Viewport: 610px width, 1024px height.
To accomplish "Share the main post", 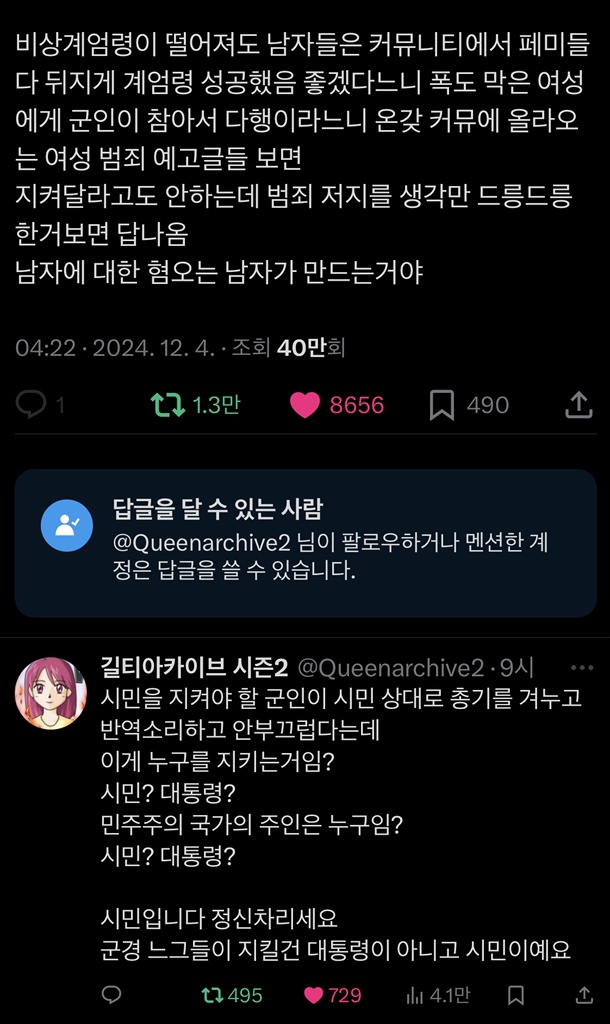I will [x=578, y=405].
